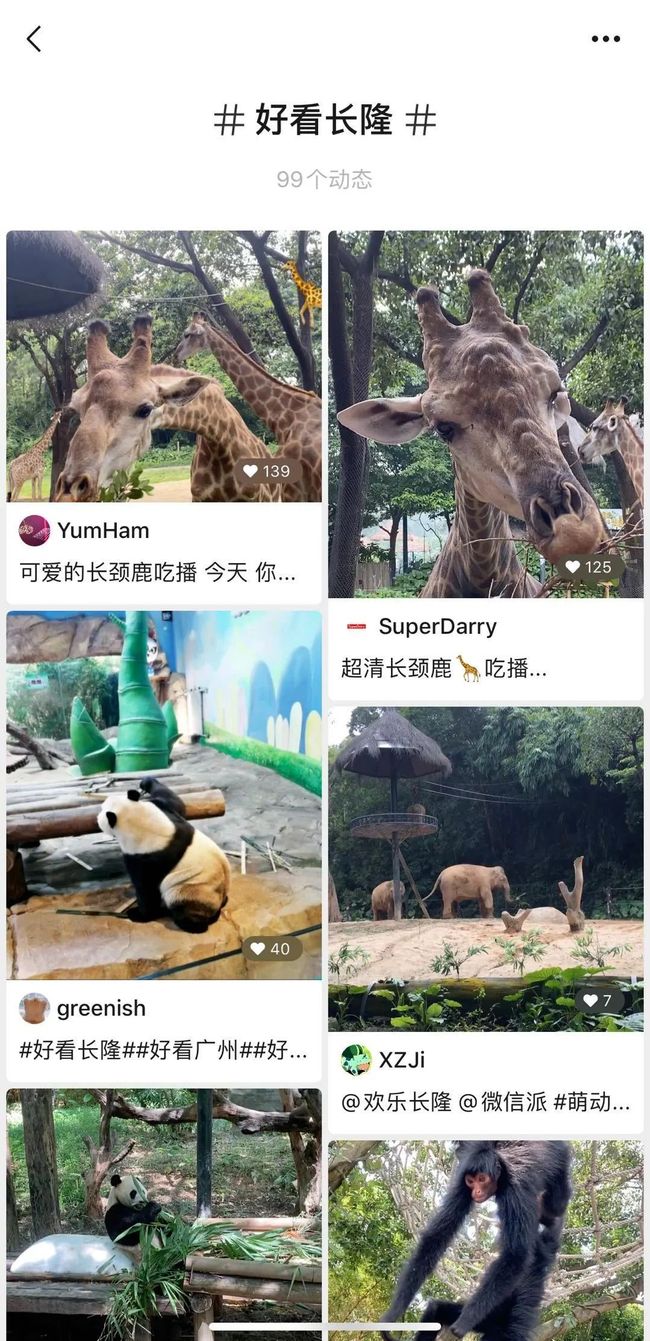Open XZJi's elephant enclosure post

pos(486,869)
